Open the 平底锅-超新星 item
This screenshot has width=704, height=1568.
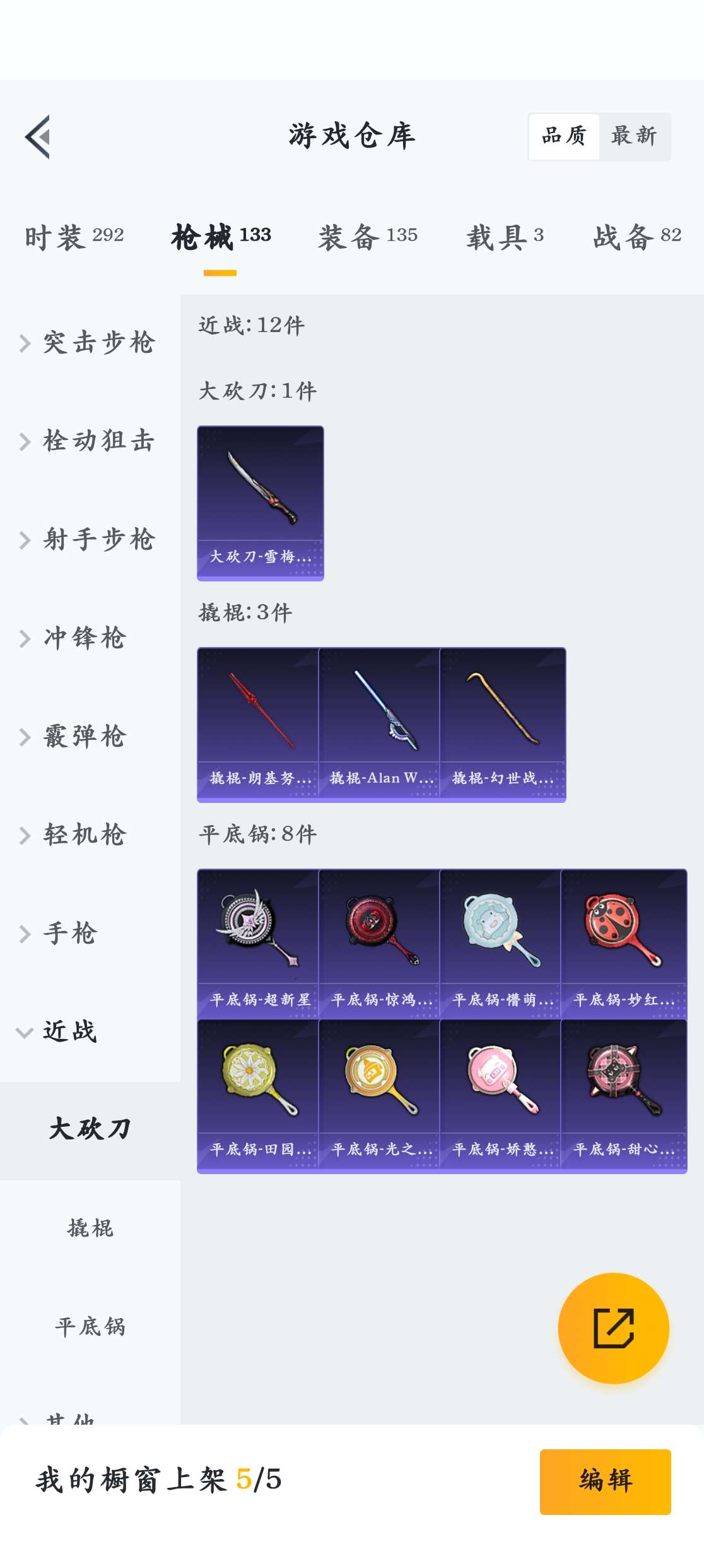pos(258,944)
